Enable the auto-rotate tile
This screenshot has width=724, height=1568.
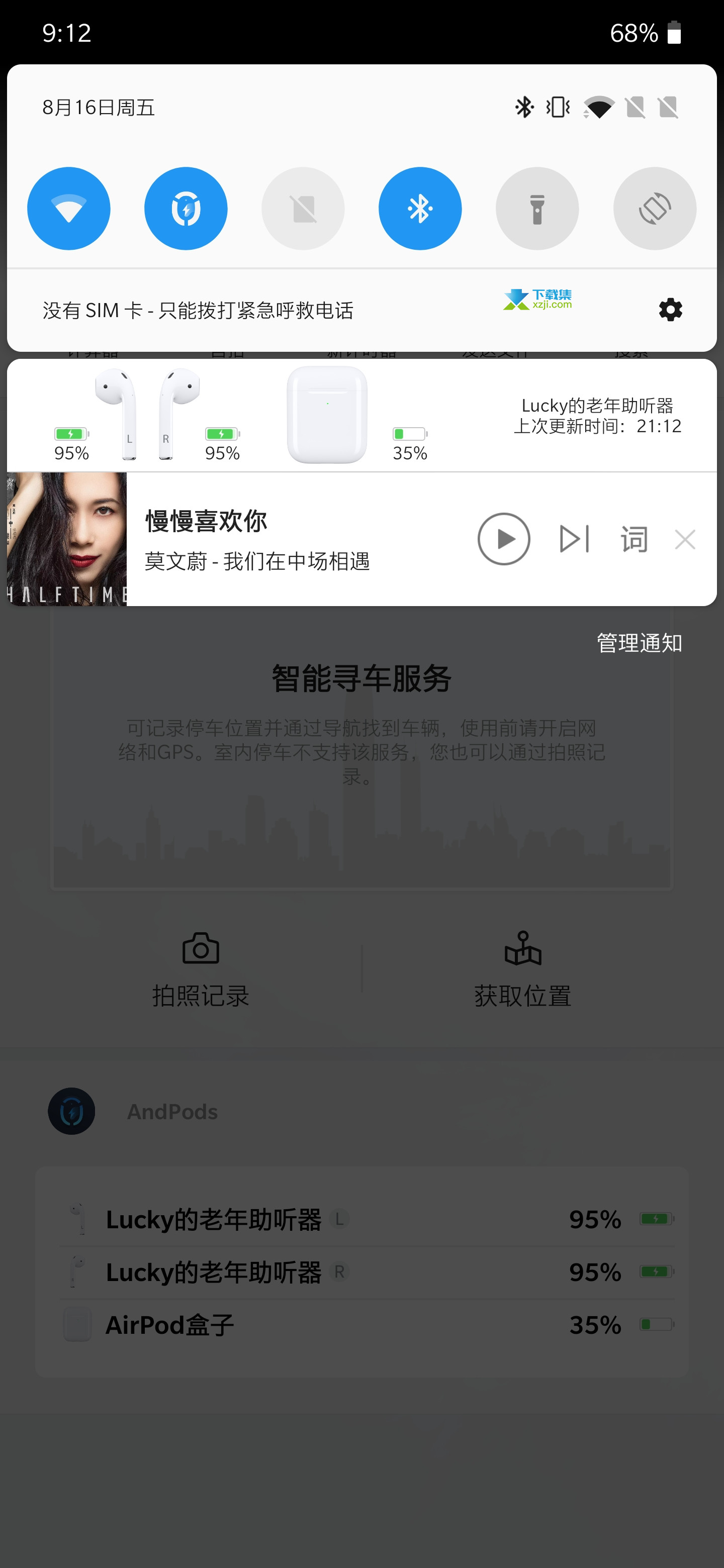(x=655, y=208)
